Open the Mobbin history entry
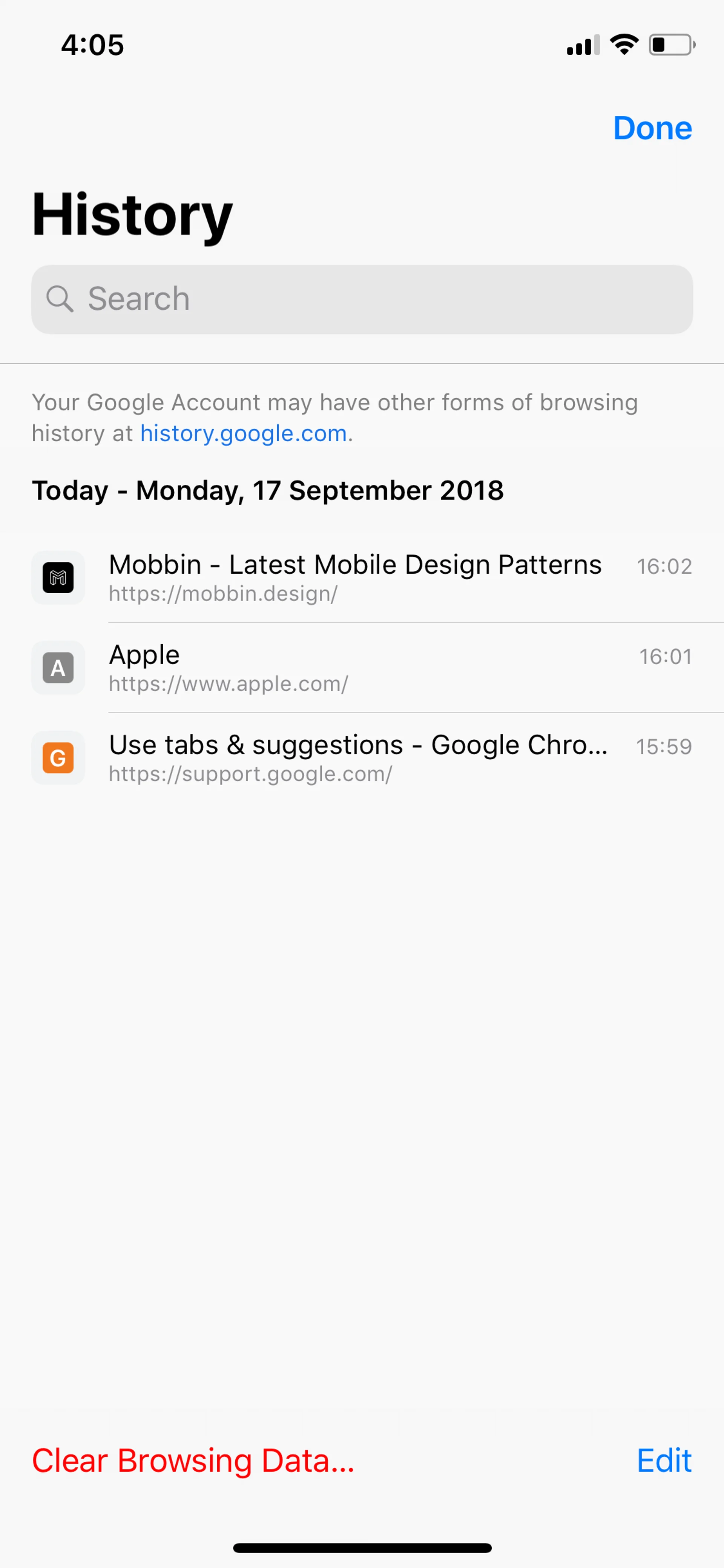The height and width of the screenshot is (1568, 724). (x=362, y=577)
